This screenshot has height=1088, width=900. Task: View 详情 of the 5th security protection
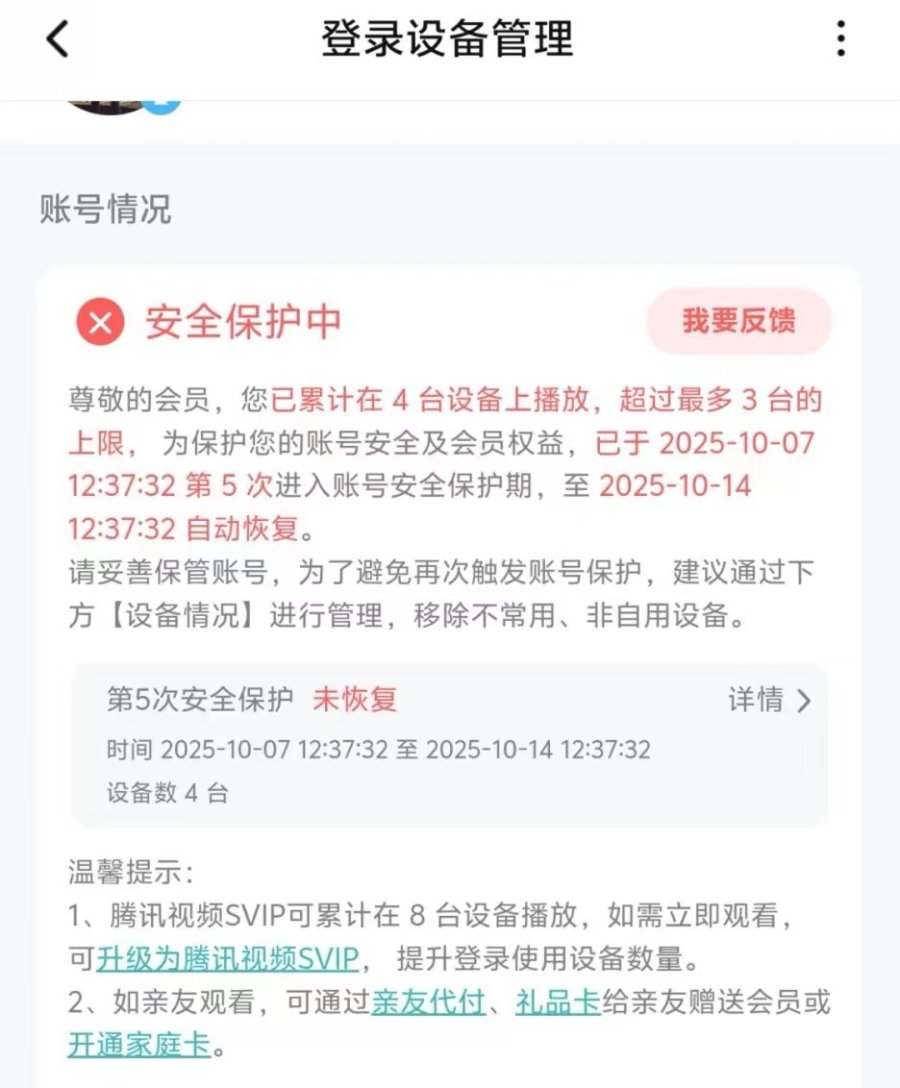point(769,701)
